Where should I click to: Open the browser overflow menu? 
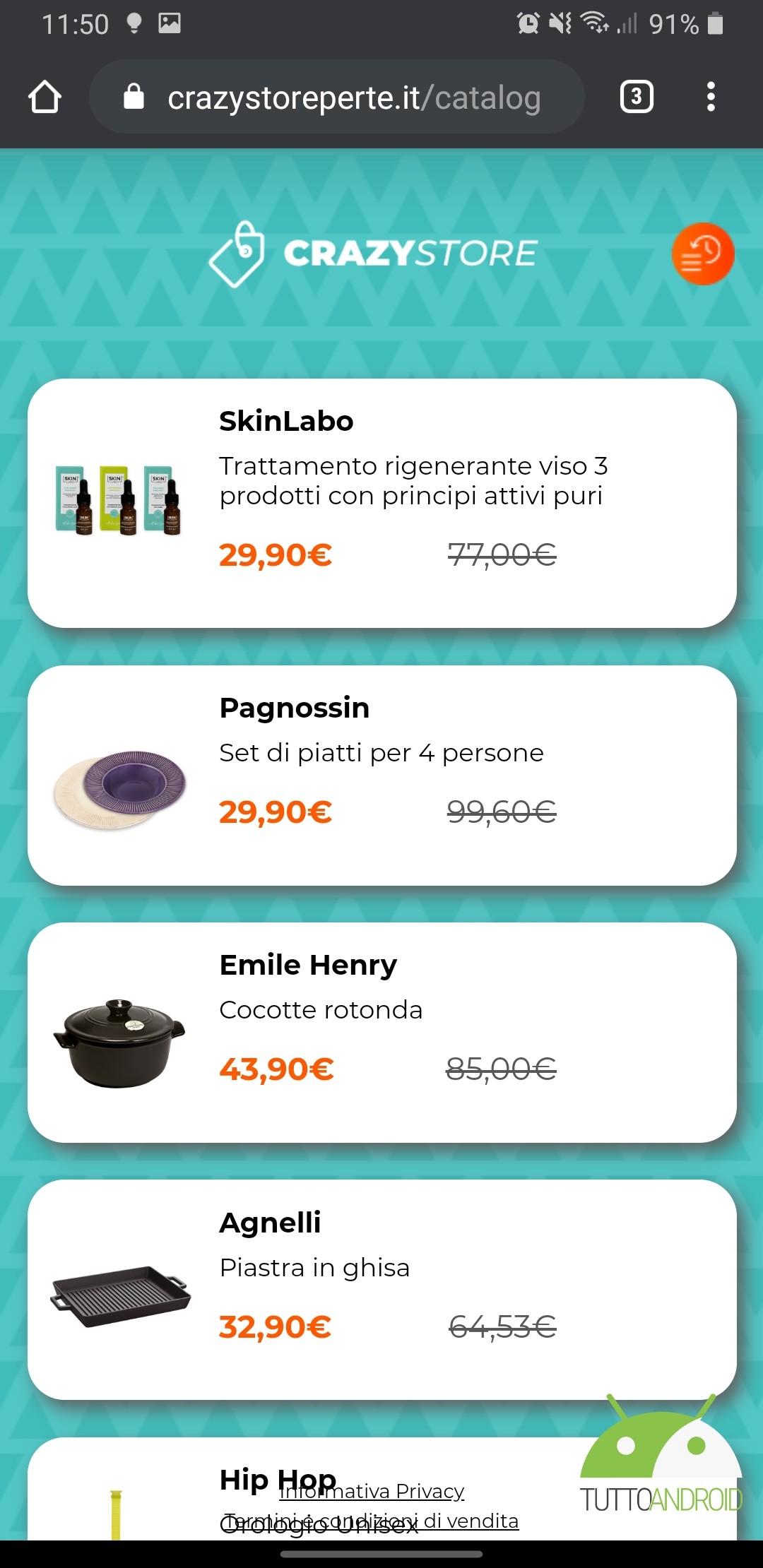tap(711, 97)
